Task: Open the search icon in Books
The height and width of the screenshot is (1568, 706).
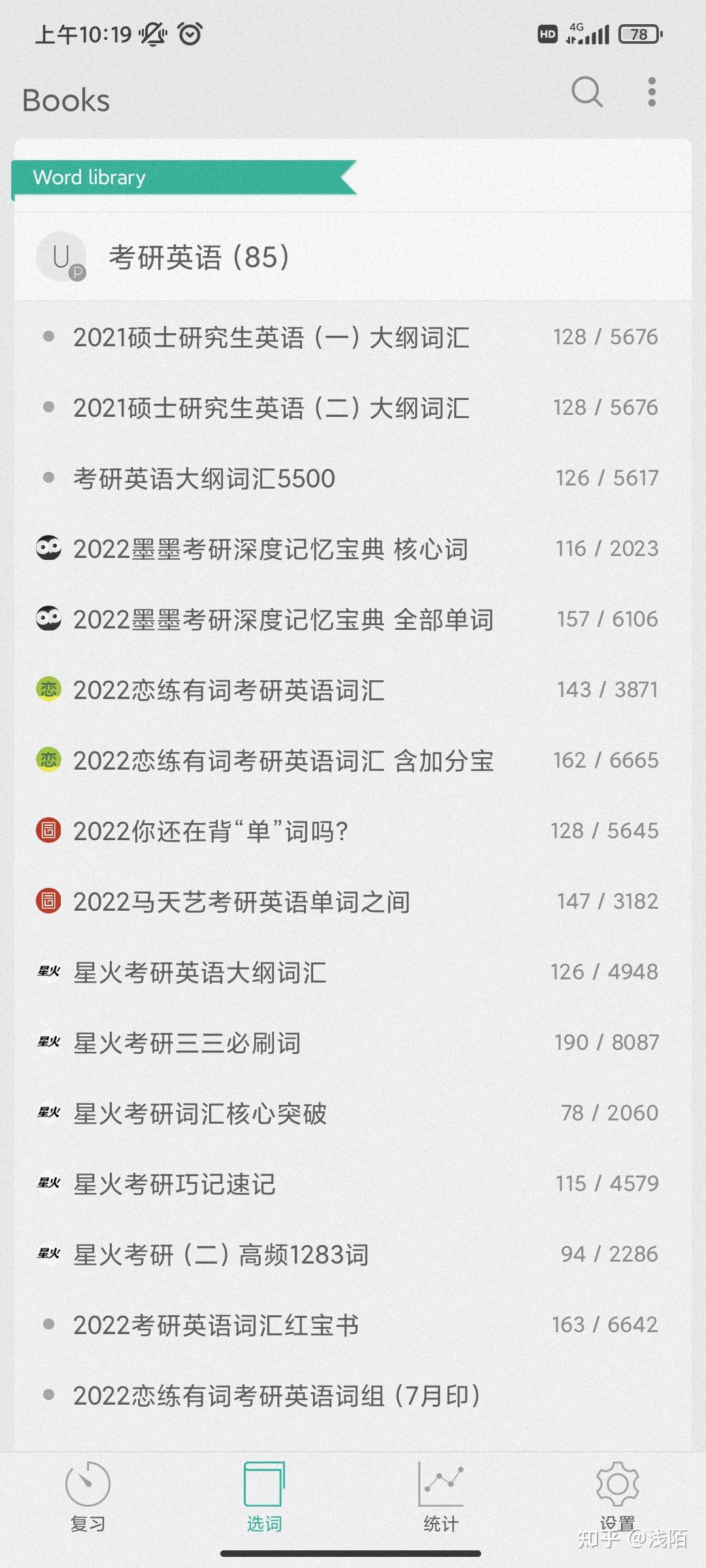Action: (x=586, y=92)
